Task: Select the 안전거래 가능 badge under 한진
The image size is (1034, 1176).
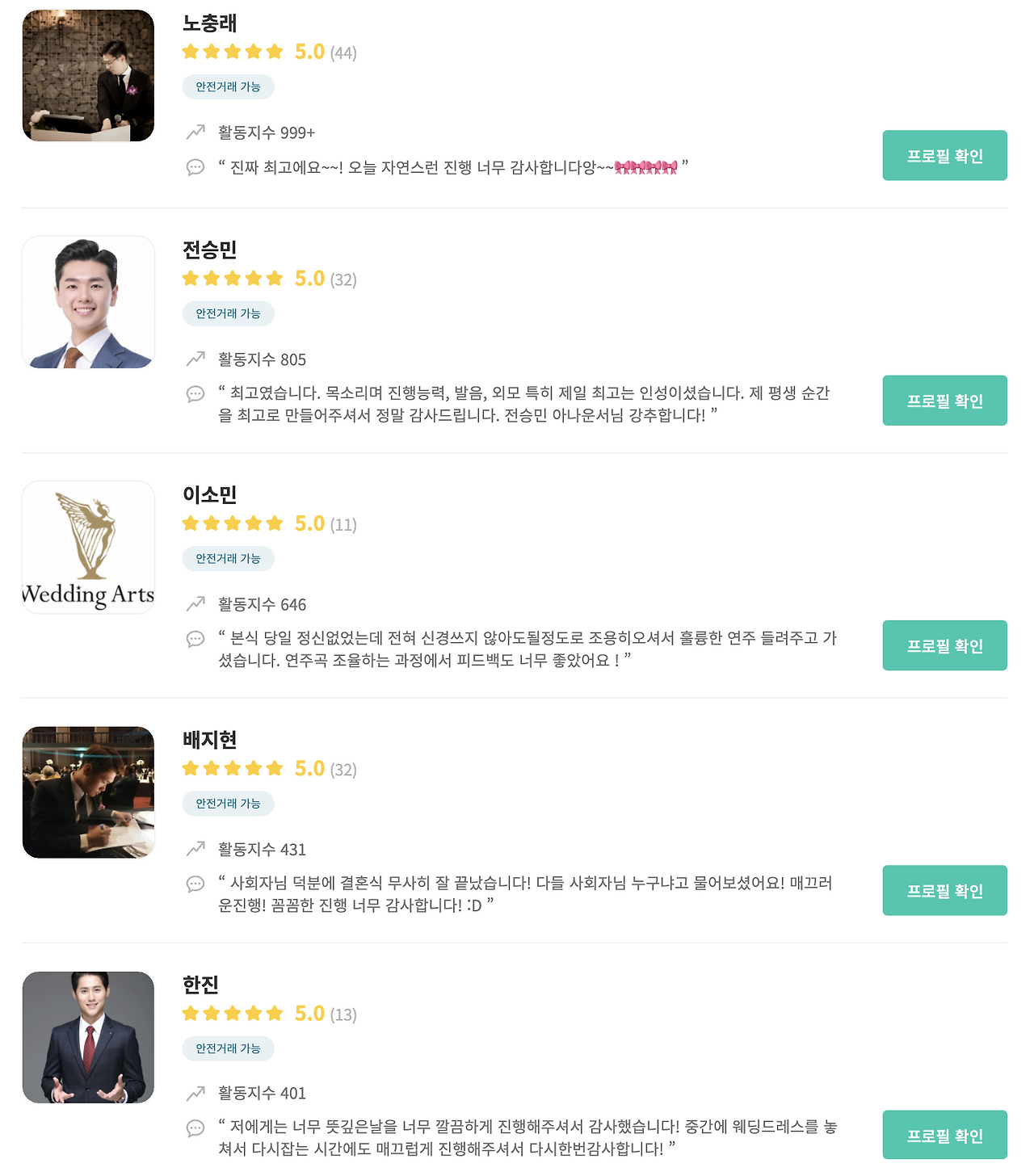Action: click(x=228, y=1048)
